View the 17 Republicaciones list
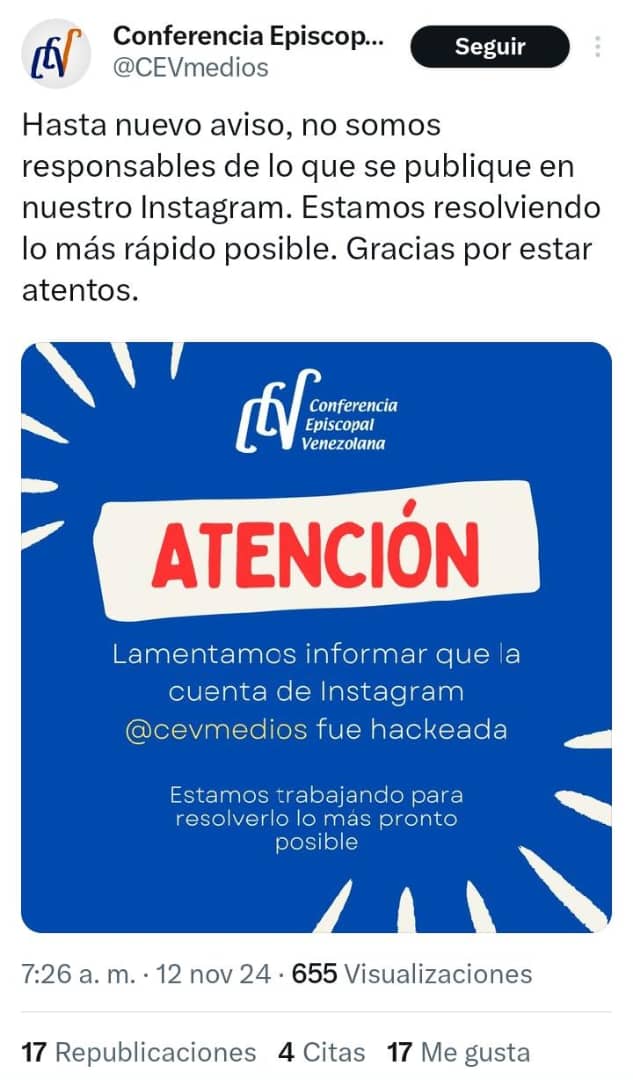Image resolution: width=633 pixels, height=1080 pixels. tap(139, 1052)
